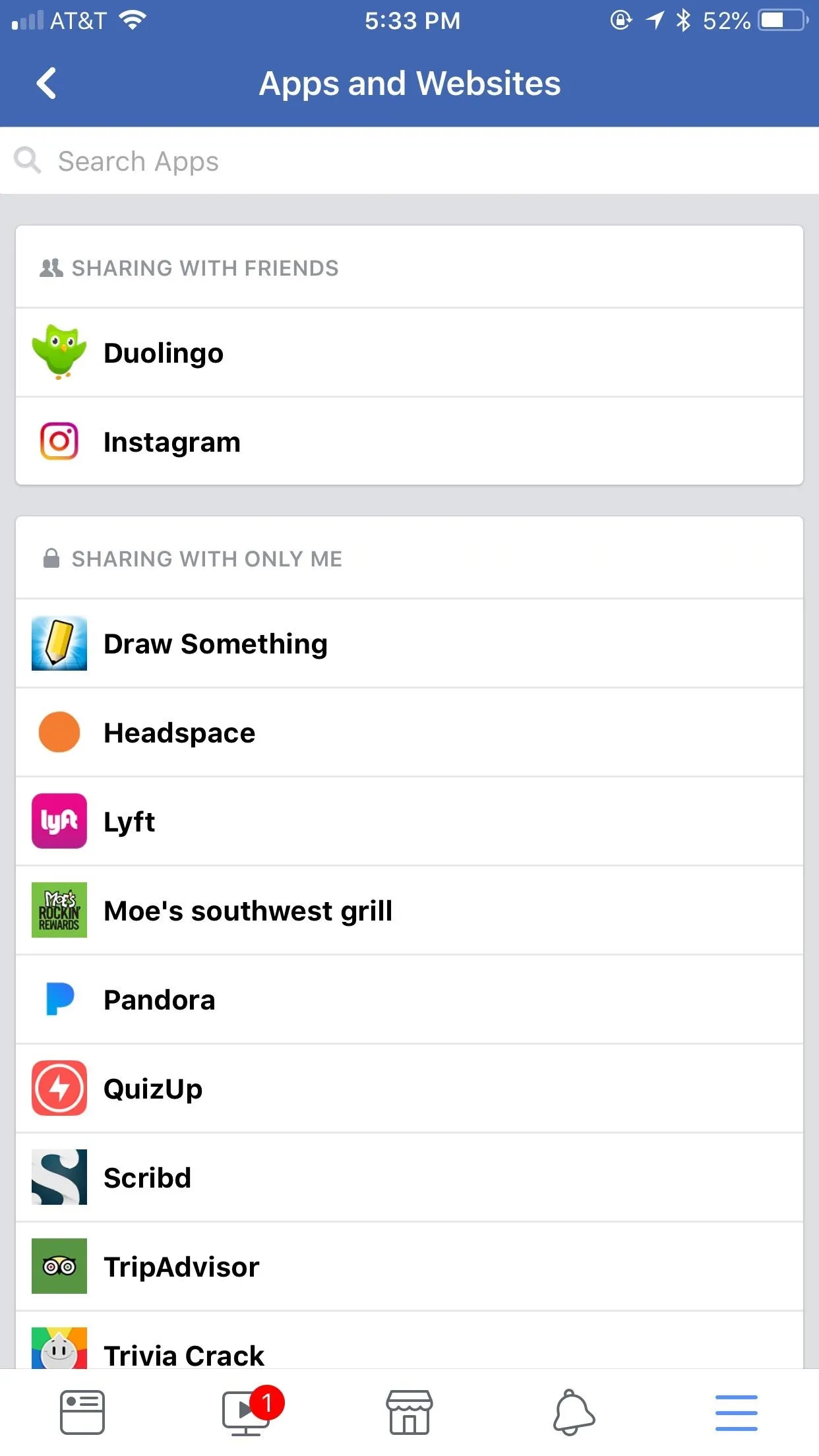Tap the Search Apps field

tap(409, 161)
